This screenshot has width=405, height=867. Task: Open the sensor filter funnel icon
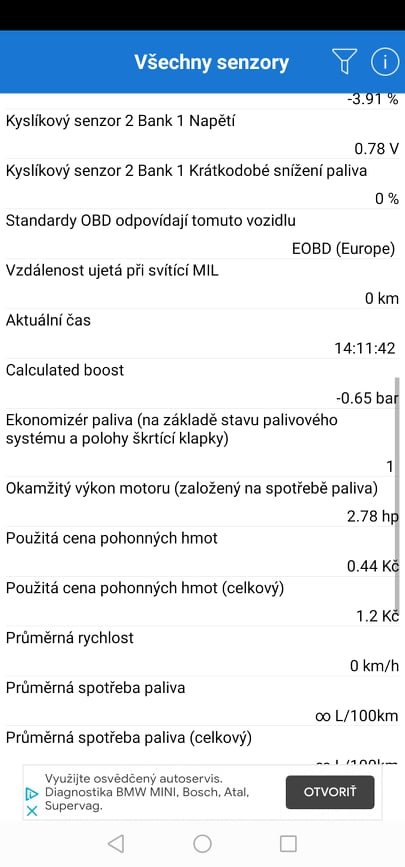point(344,61)
